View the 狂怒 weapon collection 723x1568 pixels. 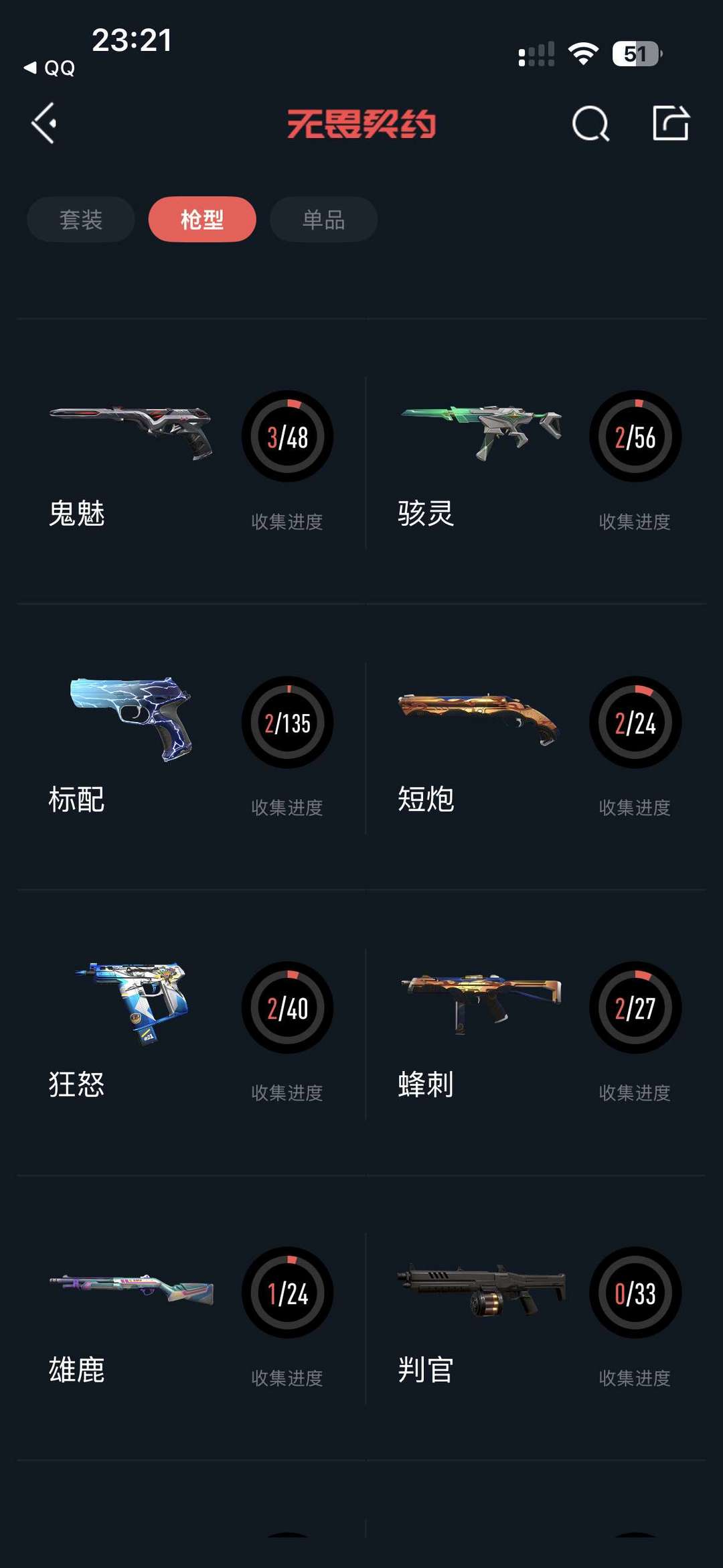(x=191, y=1033)
